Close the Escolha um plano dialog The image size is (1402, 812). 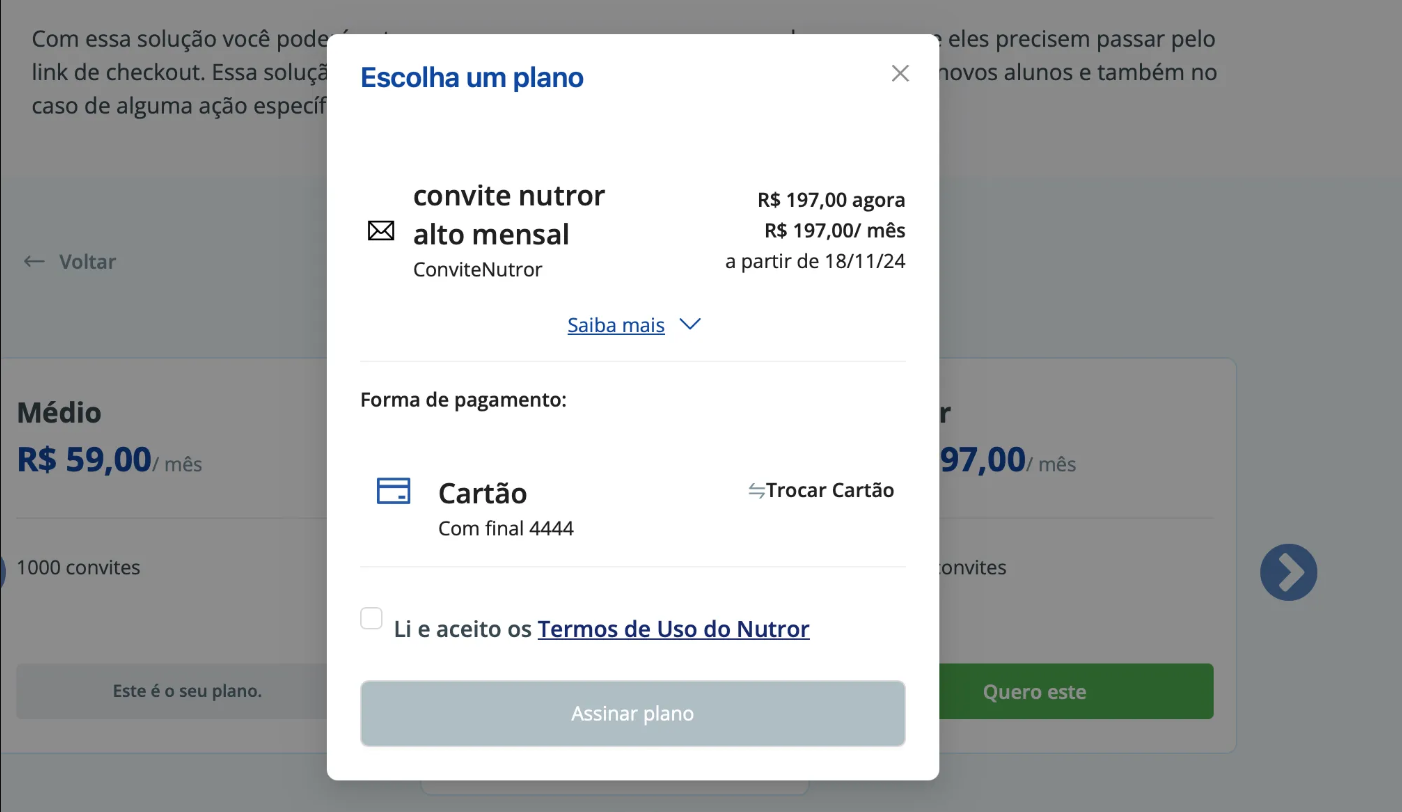(900, 73)
